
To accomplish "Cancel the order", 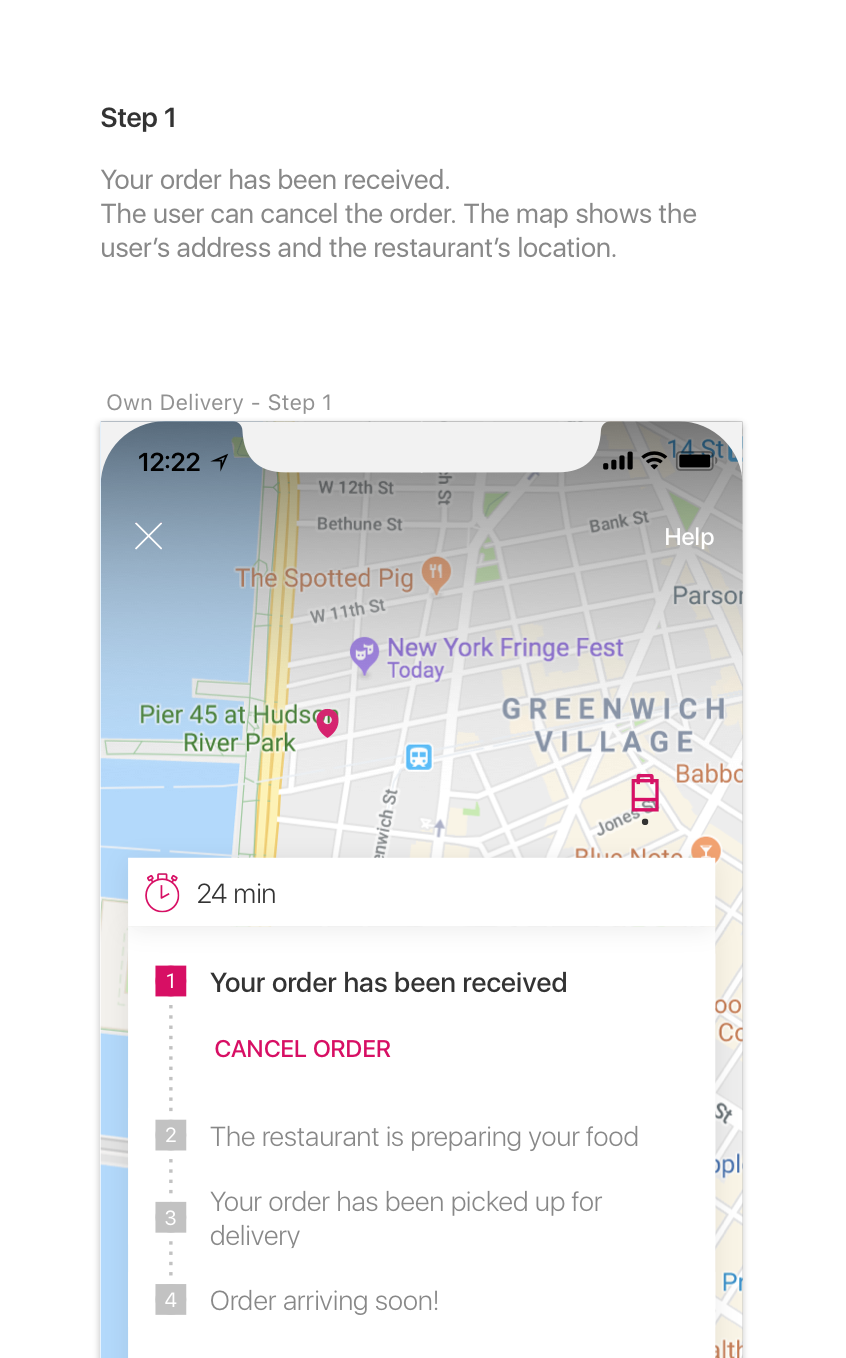I will (302, 1049).
